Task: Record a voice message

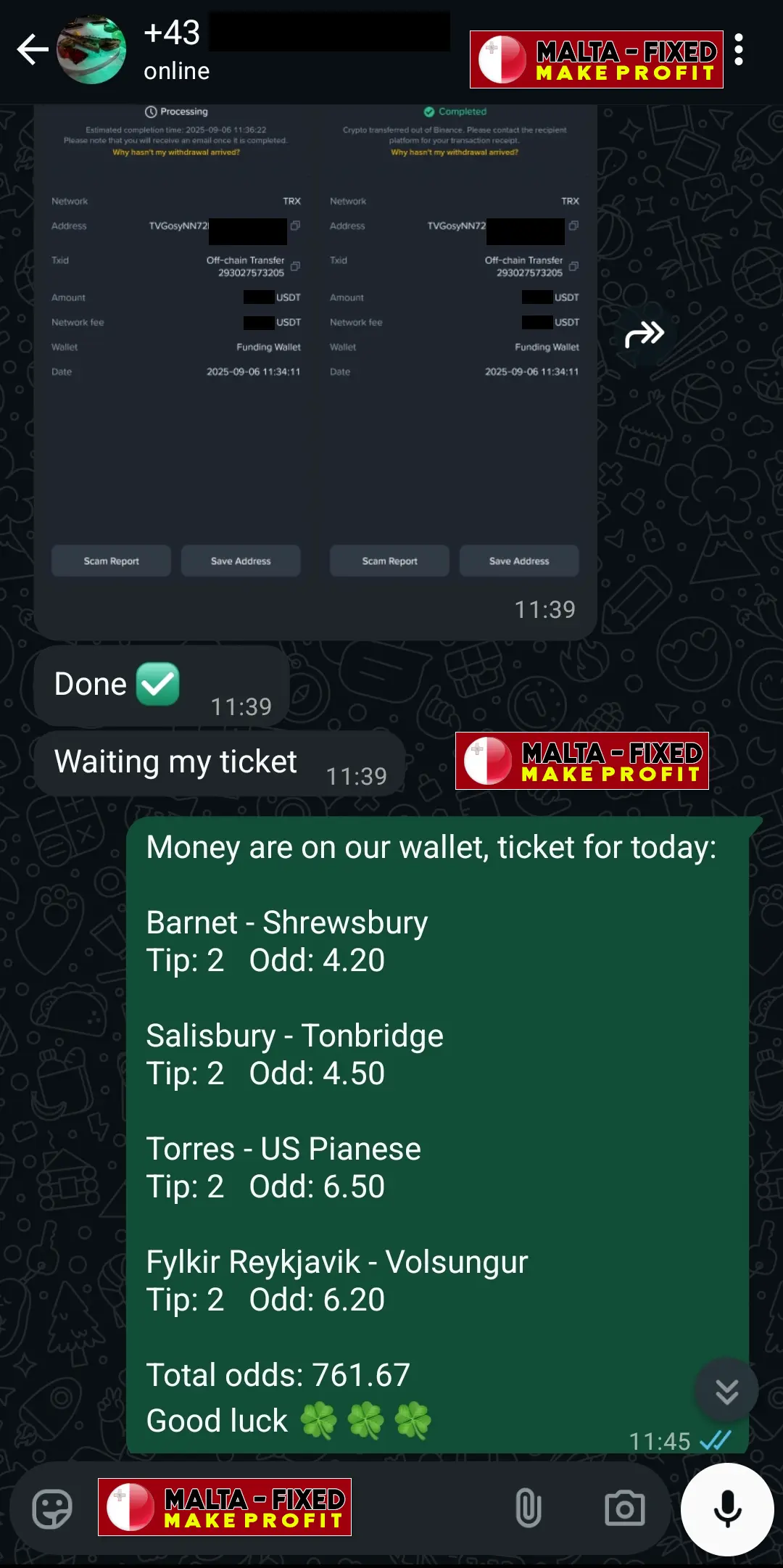Action: point(727,1510)
